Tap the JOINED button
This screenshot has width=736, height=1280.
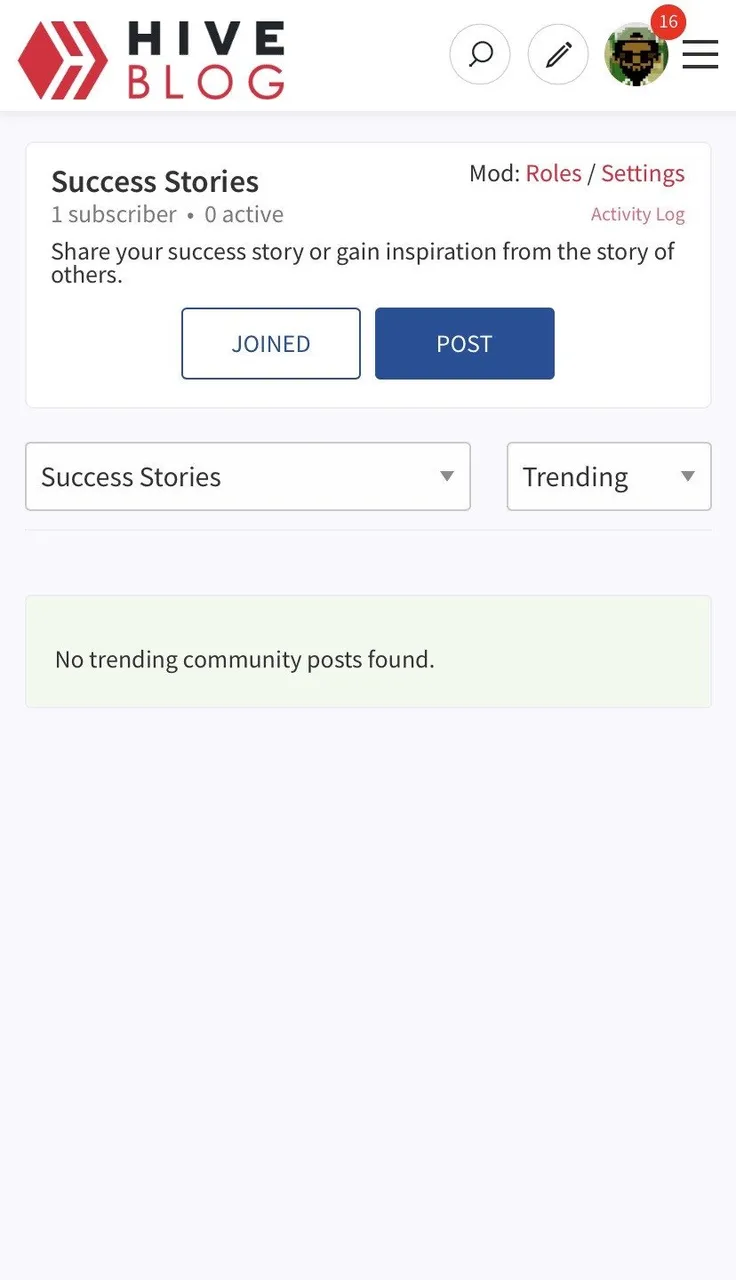tap(271, 343)
